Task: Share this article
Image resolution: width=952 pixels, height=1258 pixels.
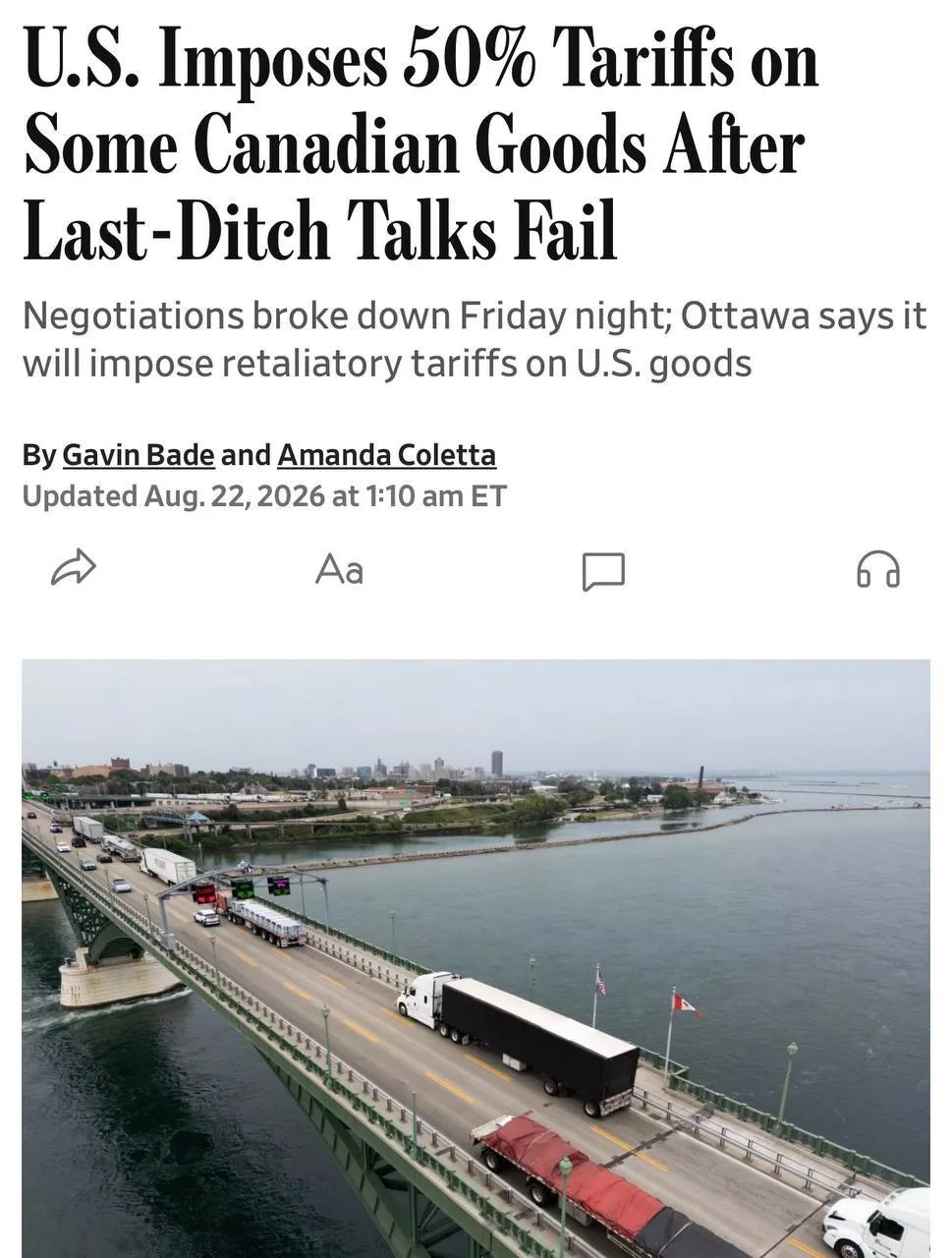Action: pos(74,569)
